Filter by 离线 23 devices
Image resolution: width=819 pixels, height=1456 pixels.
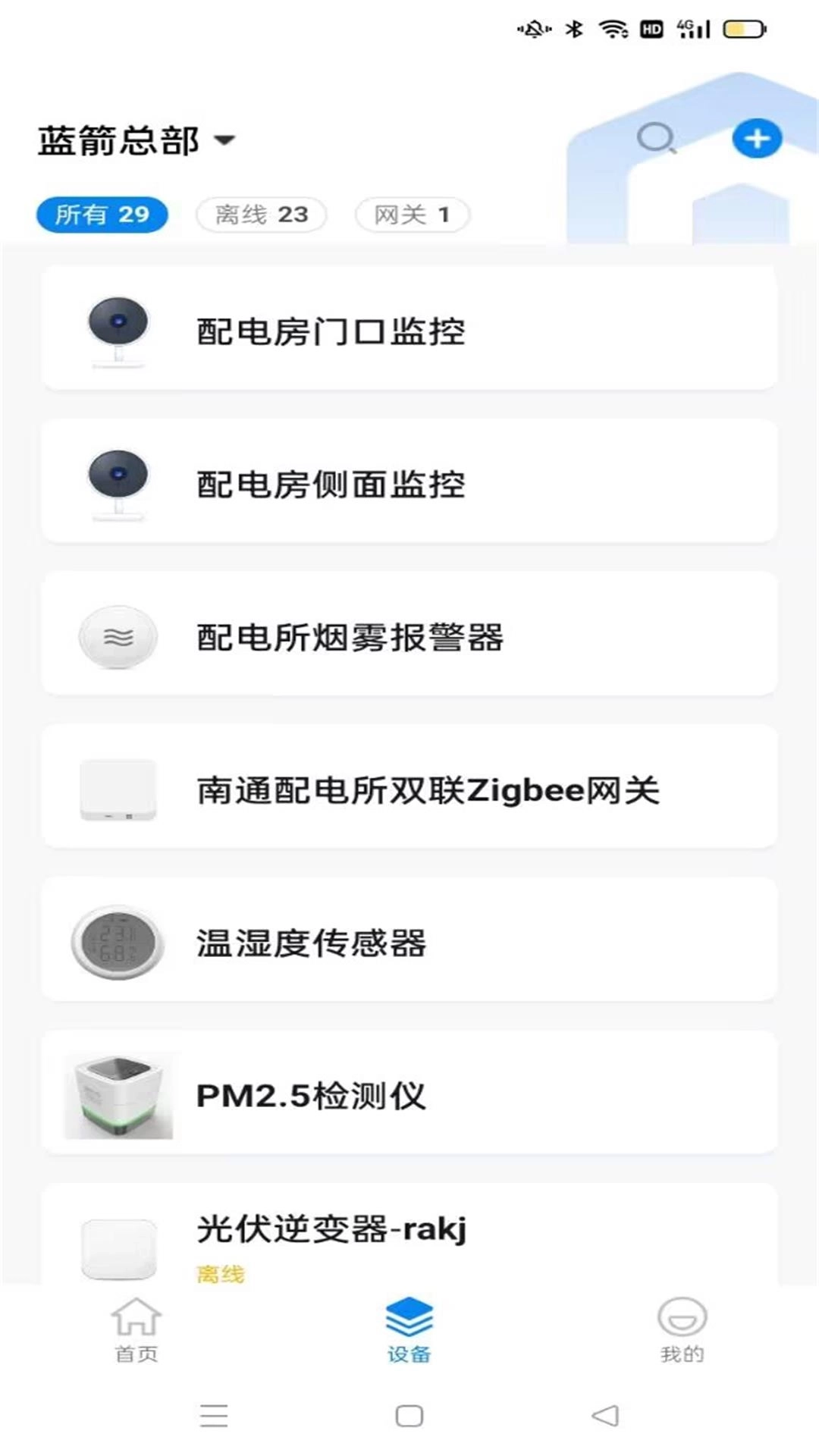(x=262, y=215)
